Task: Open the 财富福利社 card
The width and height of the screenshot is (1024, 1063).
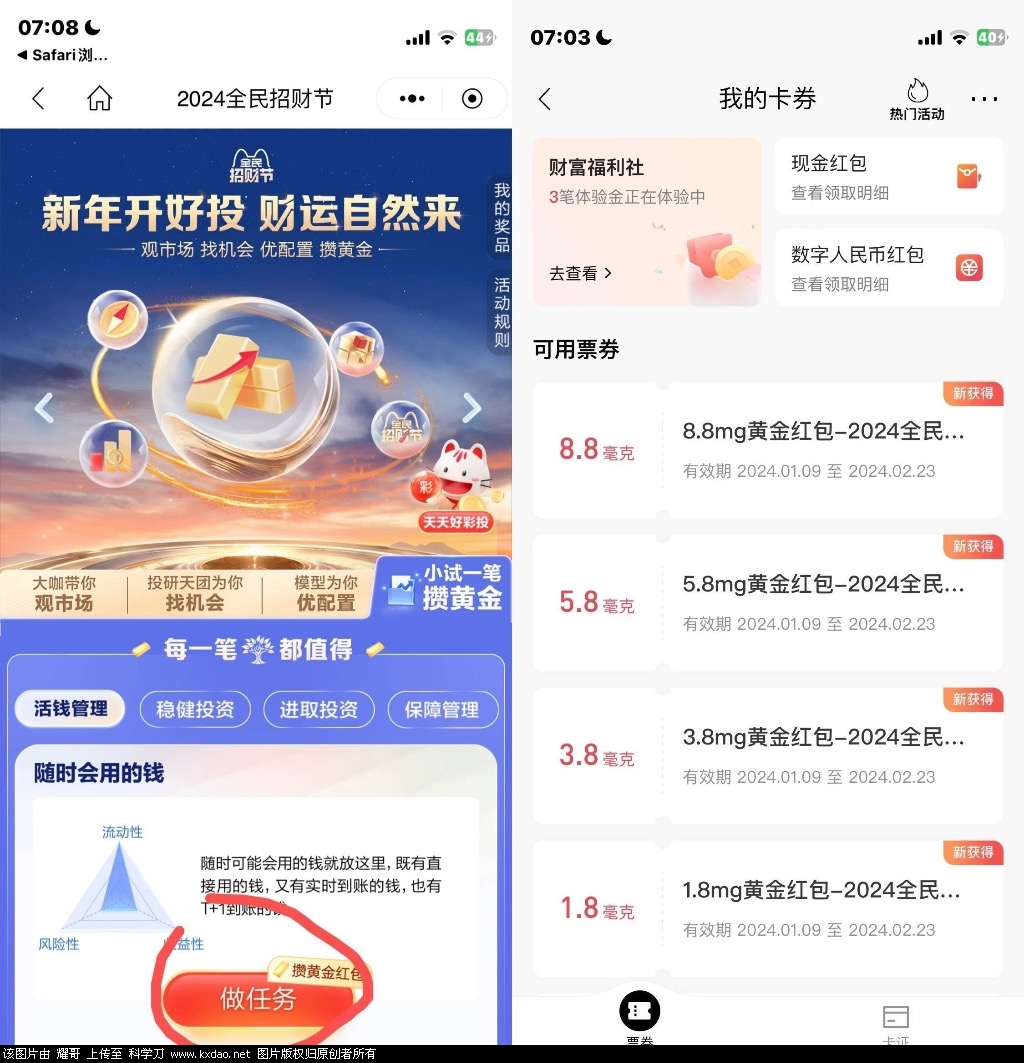Action: coord(646,221)
